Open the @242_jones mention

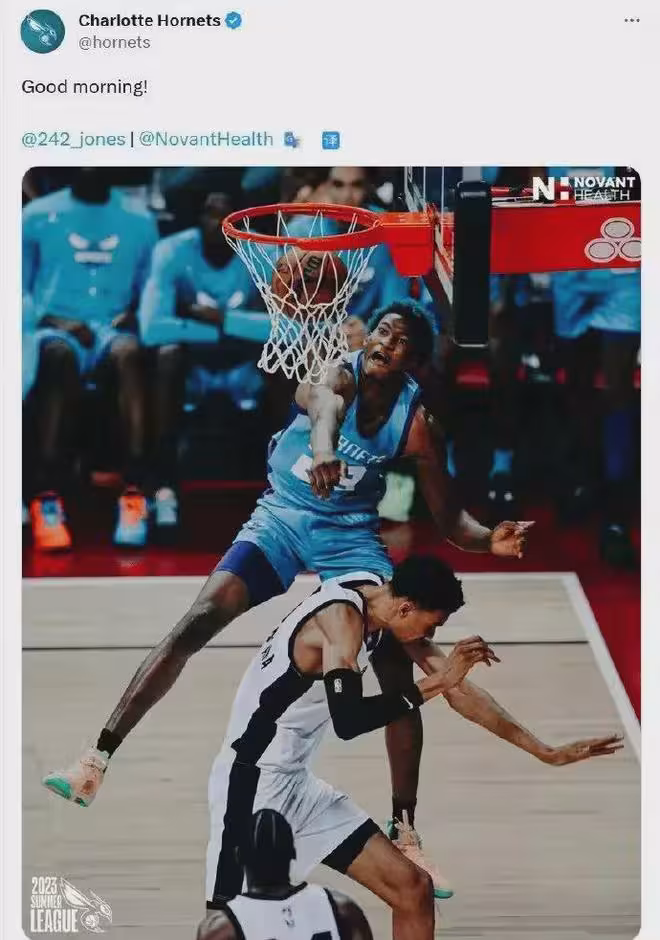point(73,139)
